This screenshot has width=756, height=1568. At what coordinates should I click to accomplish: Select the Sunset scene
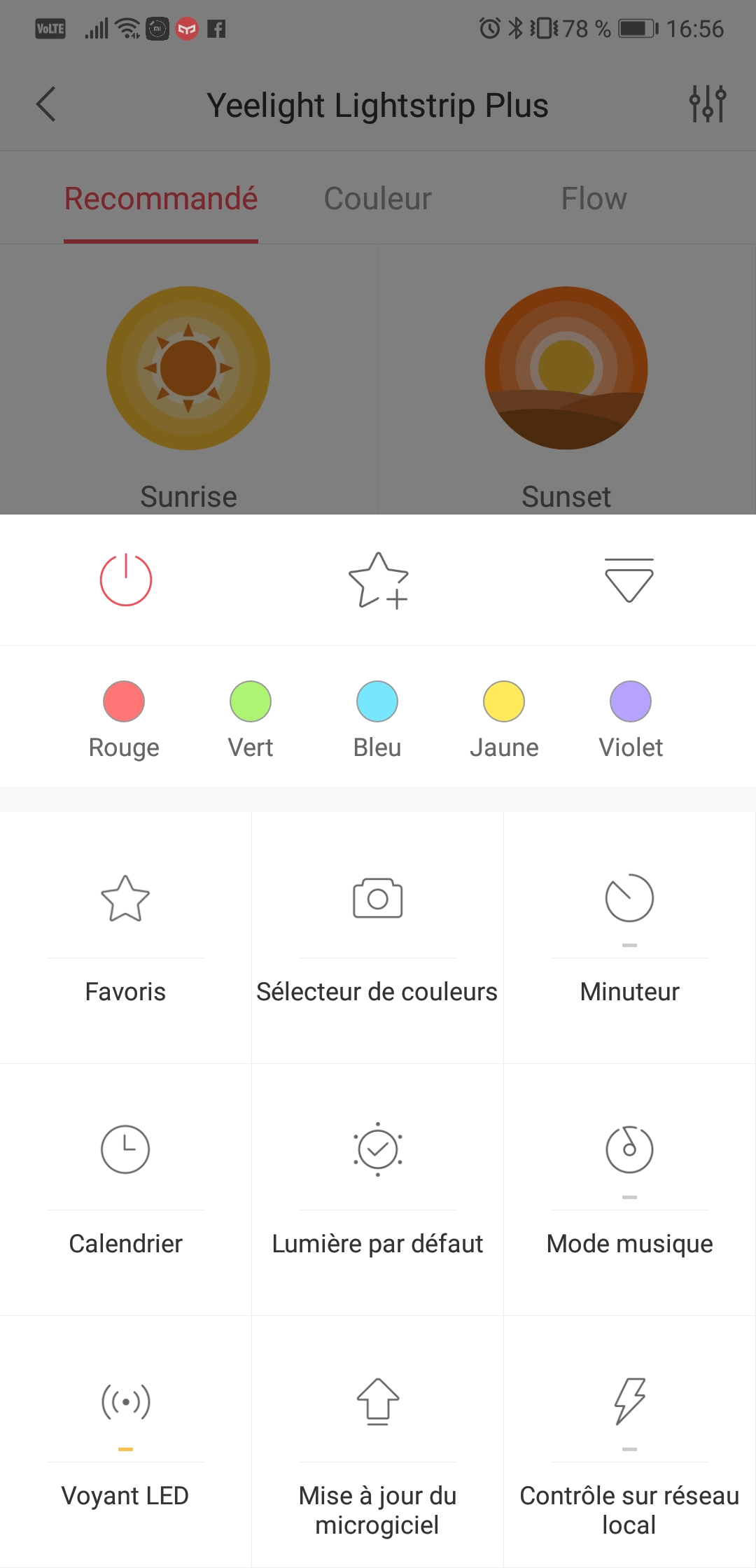(x=566, y=368)
